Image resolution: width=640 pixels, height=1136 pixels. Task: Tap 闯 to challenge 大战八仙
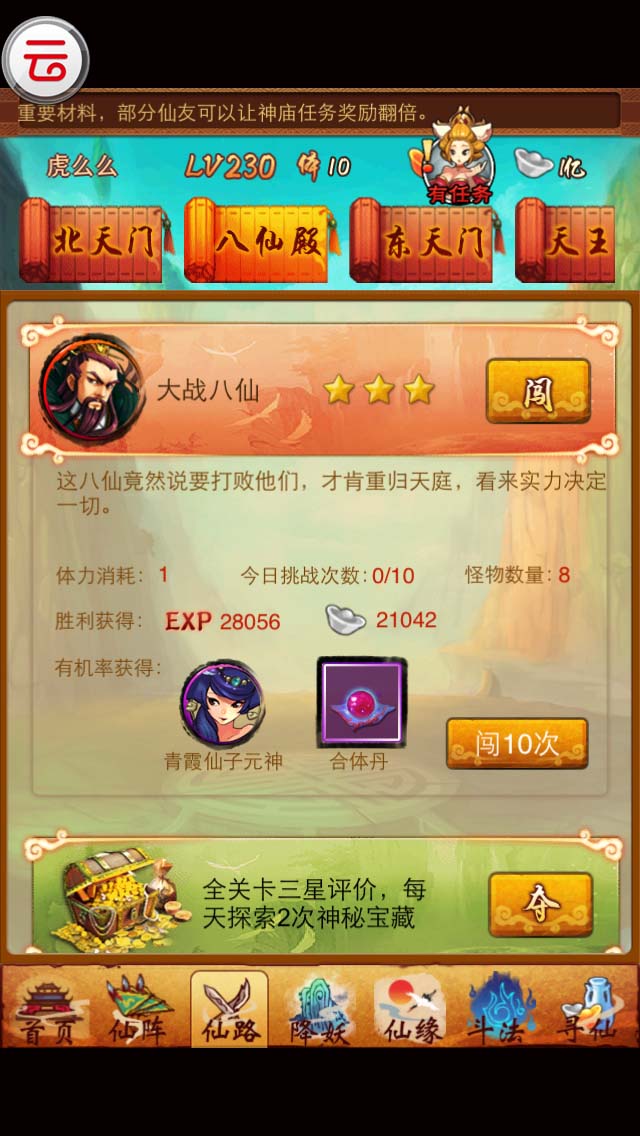pyautogui.click(x=538, y=391)
